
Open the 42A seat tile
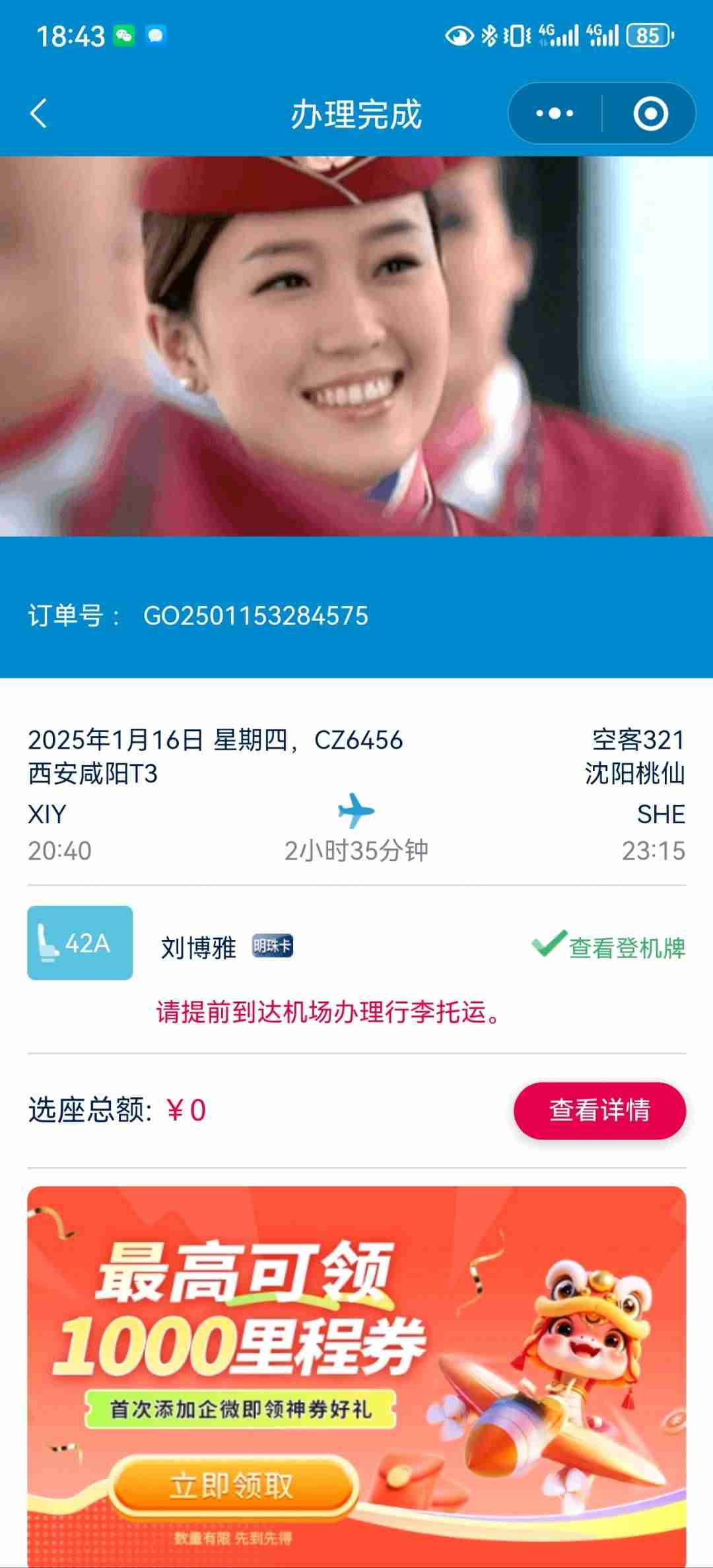pyautogui.click(x=80, y=943)
